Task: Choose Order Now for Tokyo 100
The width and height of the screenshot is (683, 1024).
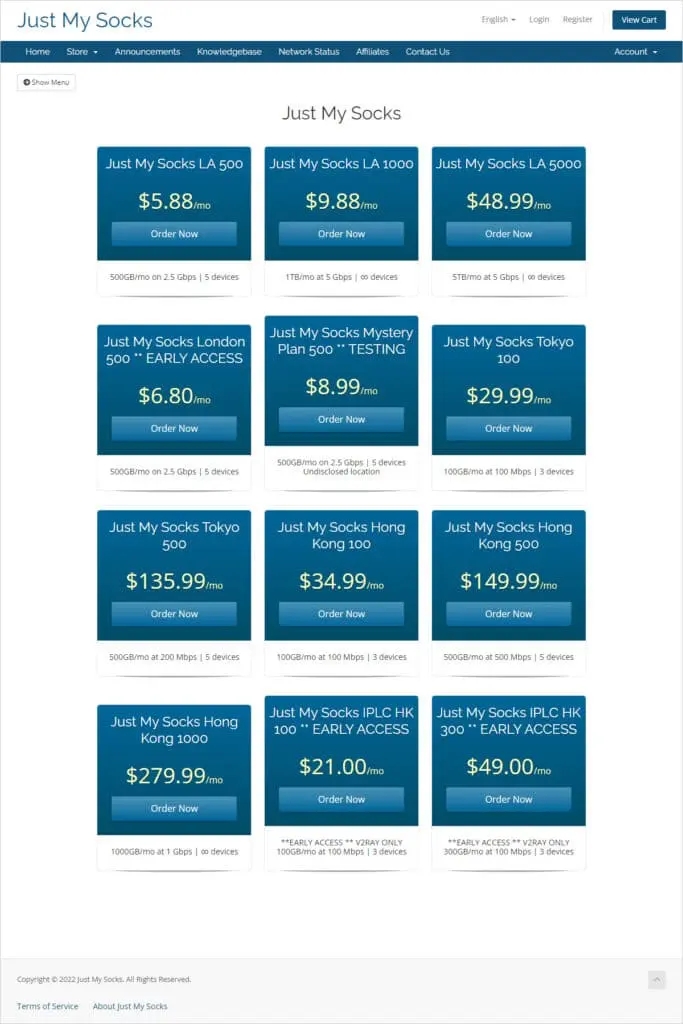Action: pyautogui.click(x=508, y=428)
